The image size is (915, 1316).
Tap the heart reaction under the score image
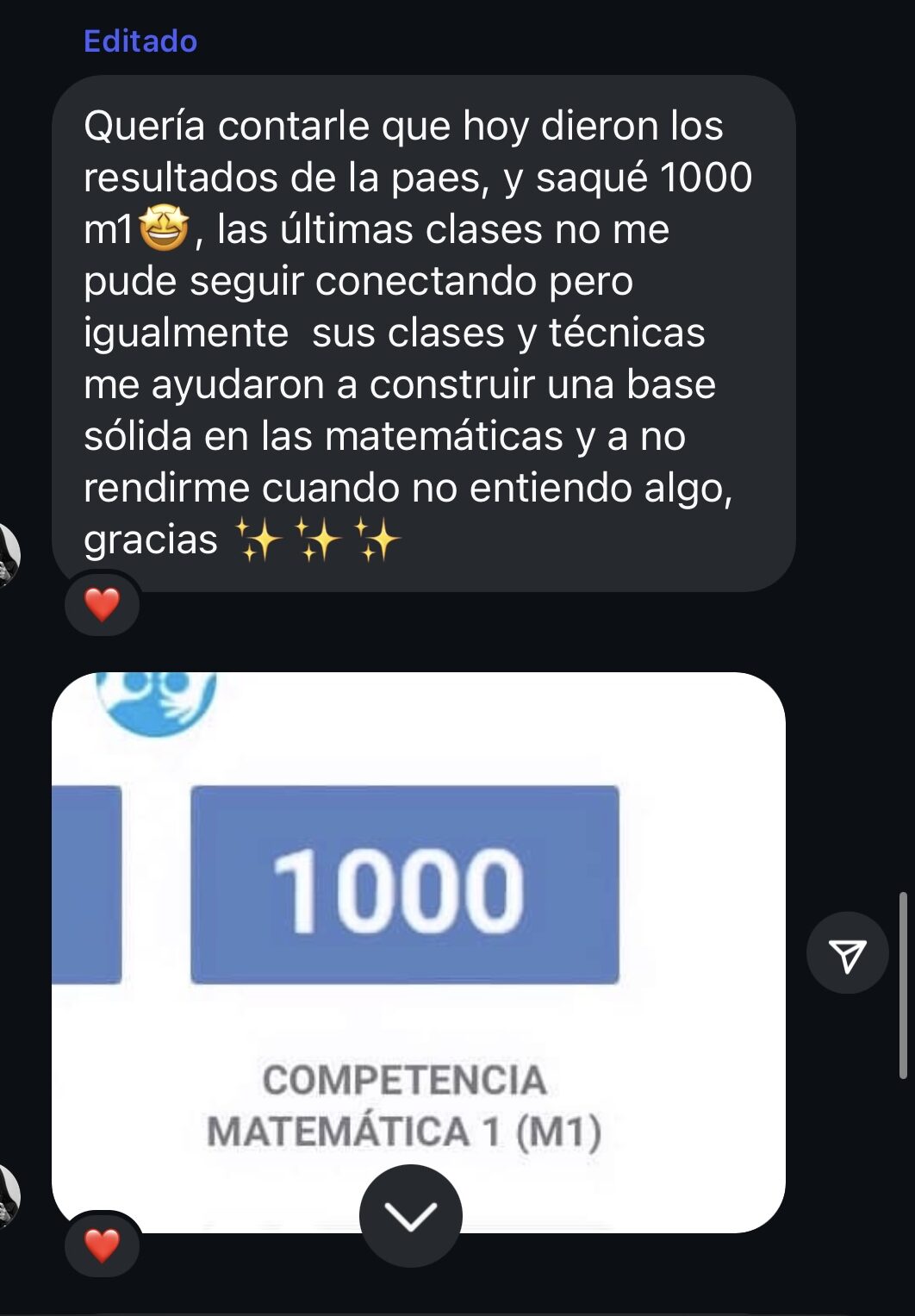(x=102, y=1244)
